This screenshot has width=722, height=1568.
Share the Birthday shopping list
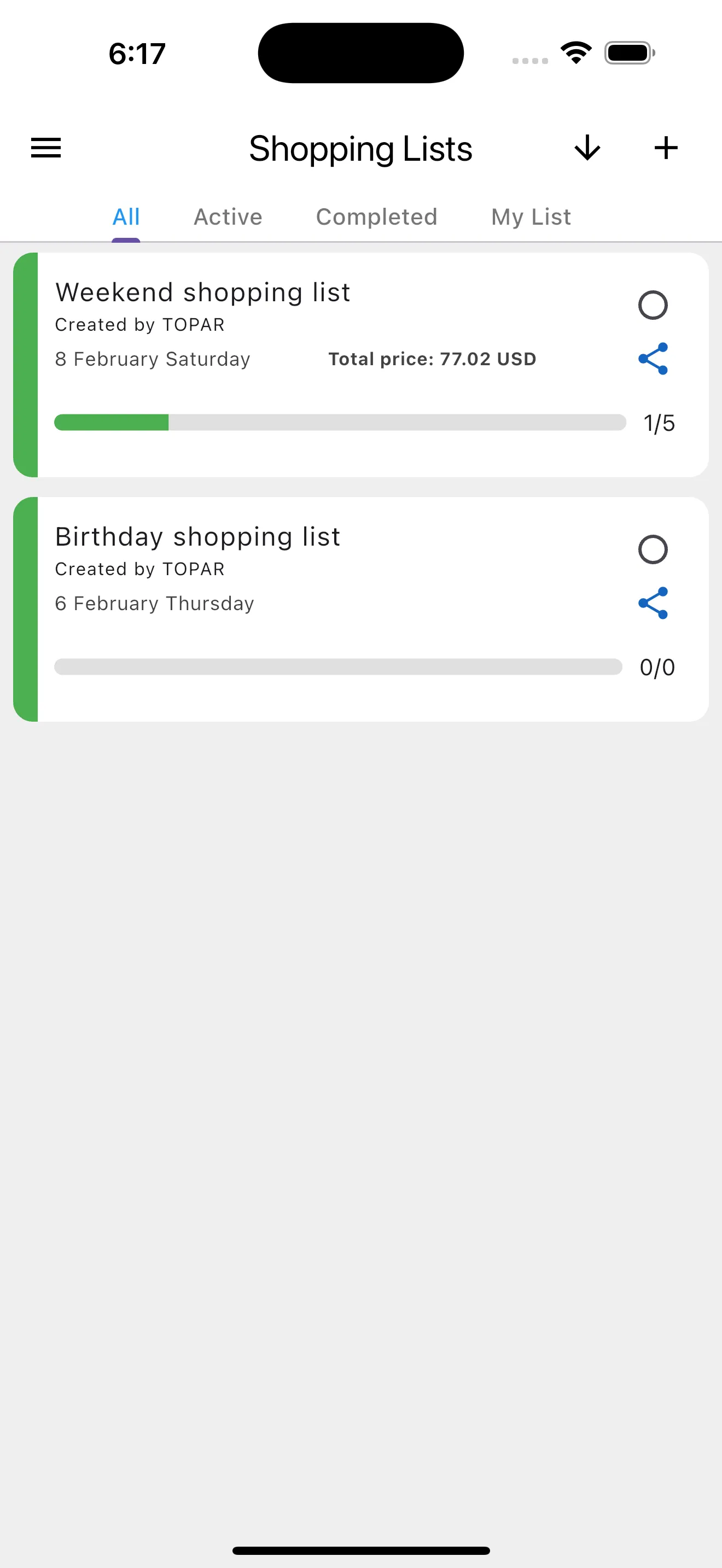pyautogui.click(x=653, y=602)
